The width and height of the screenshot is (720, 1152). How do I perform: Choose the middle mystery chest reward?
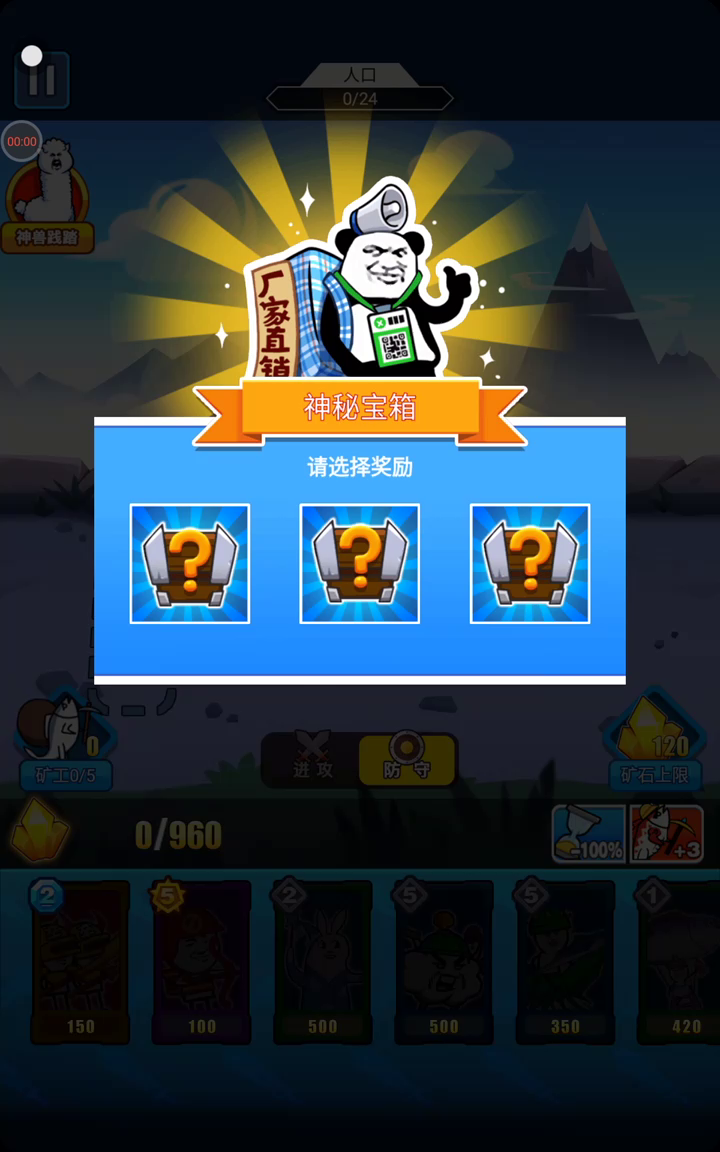coord(360,564)
